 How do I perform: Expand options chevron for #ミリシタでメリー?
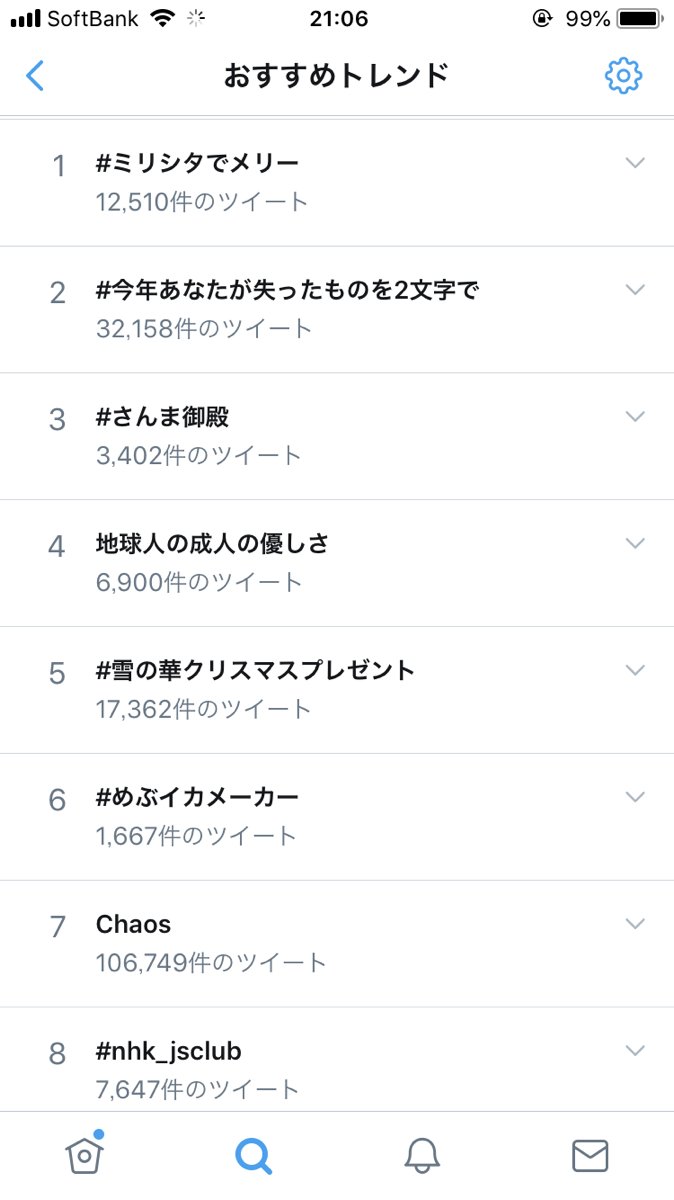point(635,163)
